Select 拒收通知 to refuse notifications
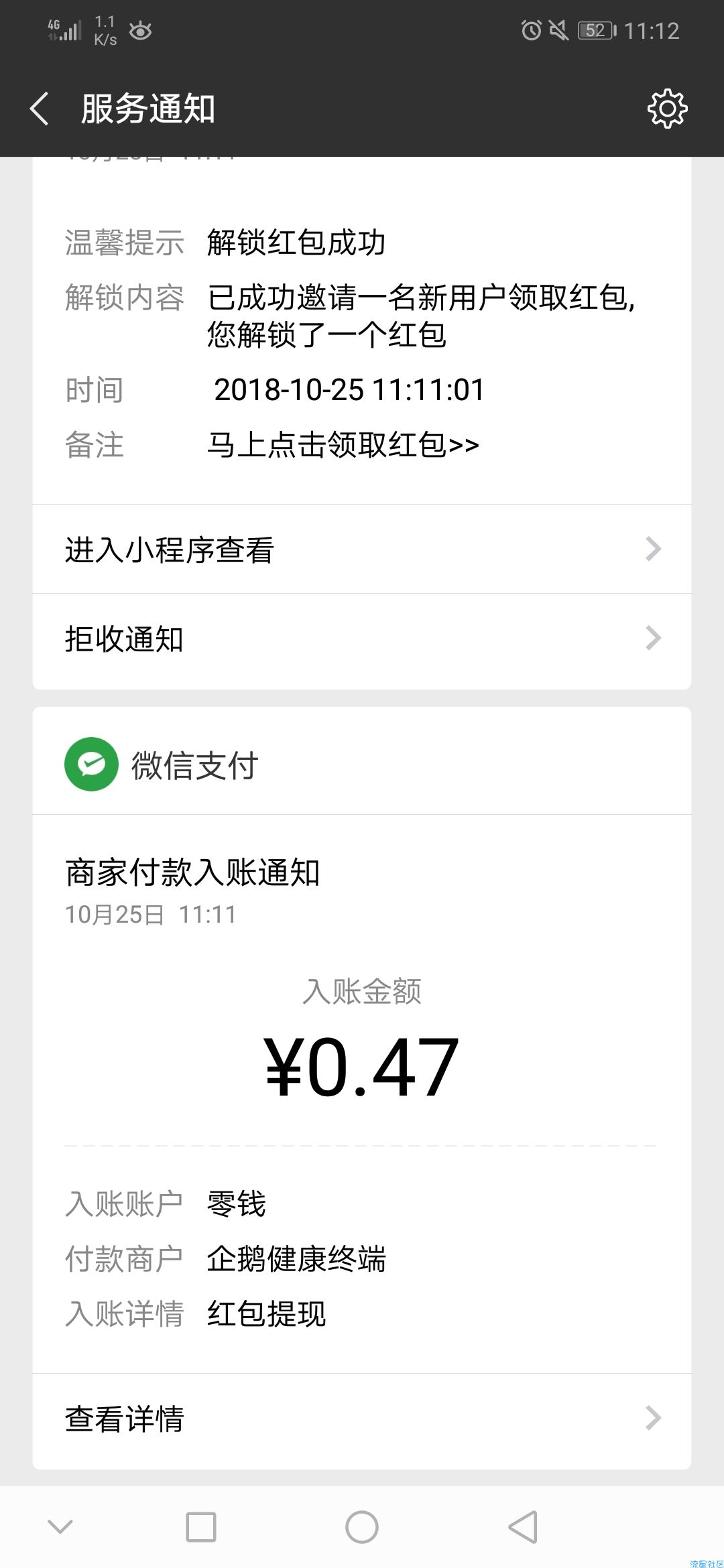 362,639
